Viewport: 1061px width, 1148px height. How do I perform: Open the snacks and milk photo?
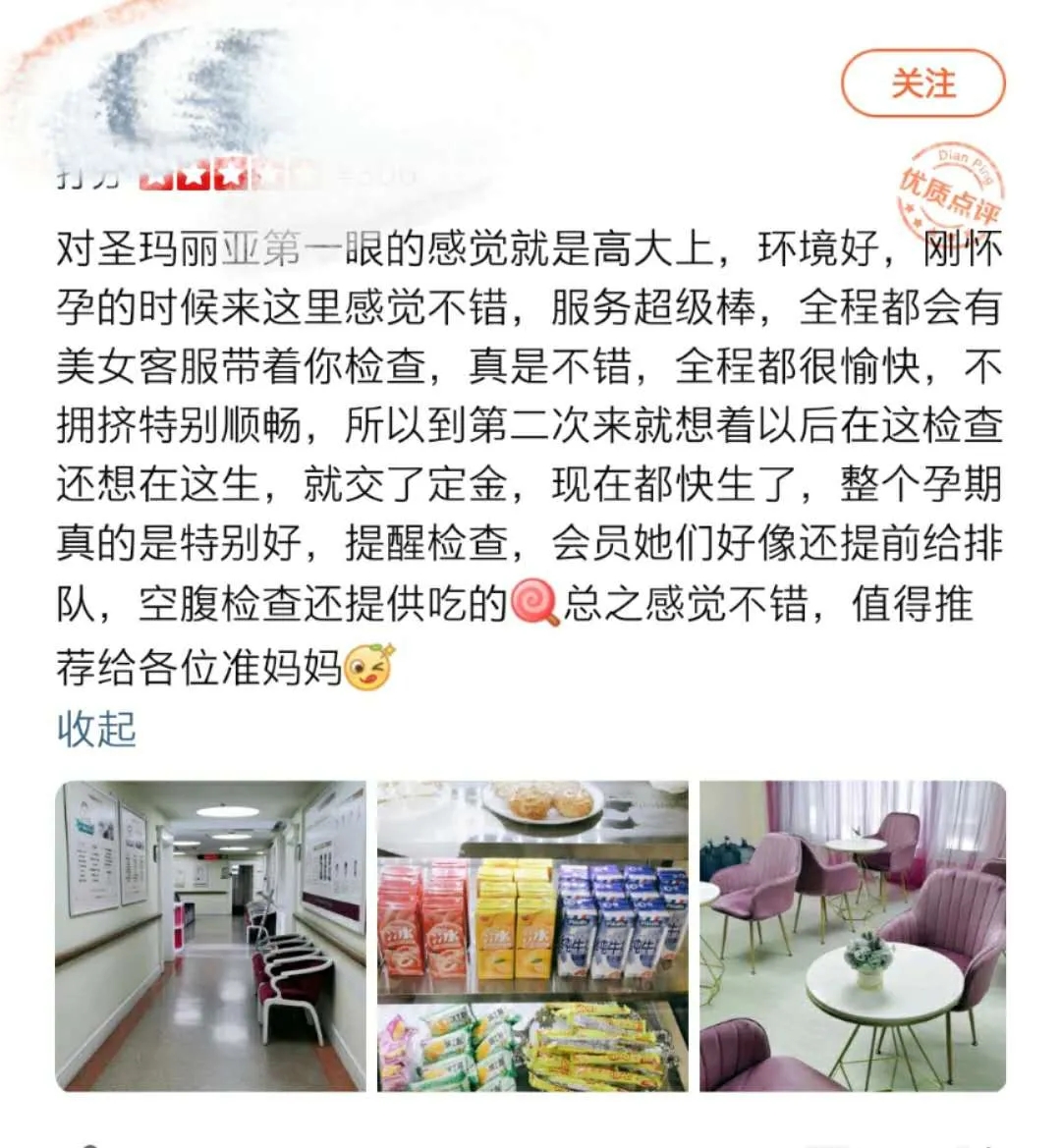click(532, 936)
